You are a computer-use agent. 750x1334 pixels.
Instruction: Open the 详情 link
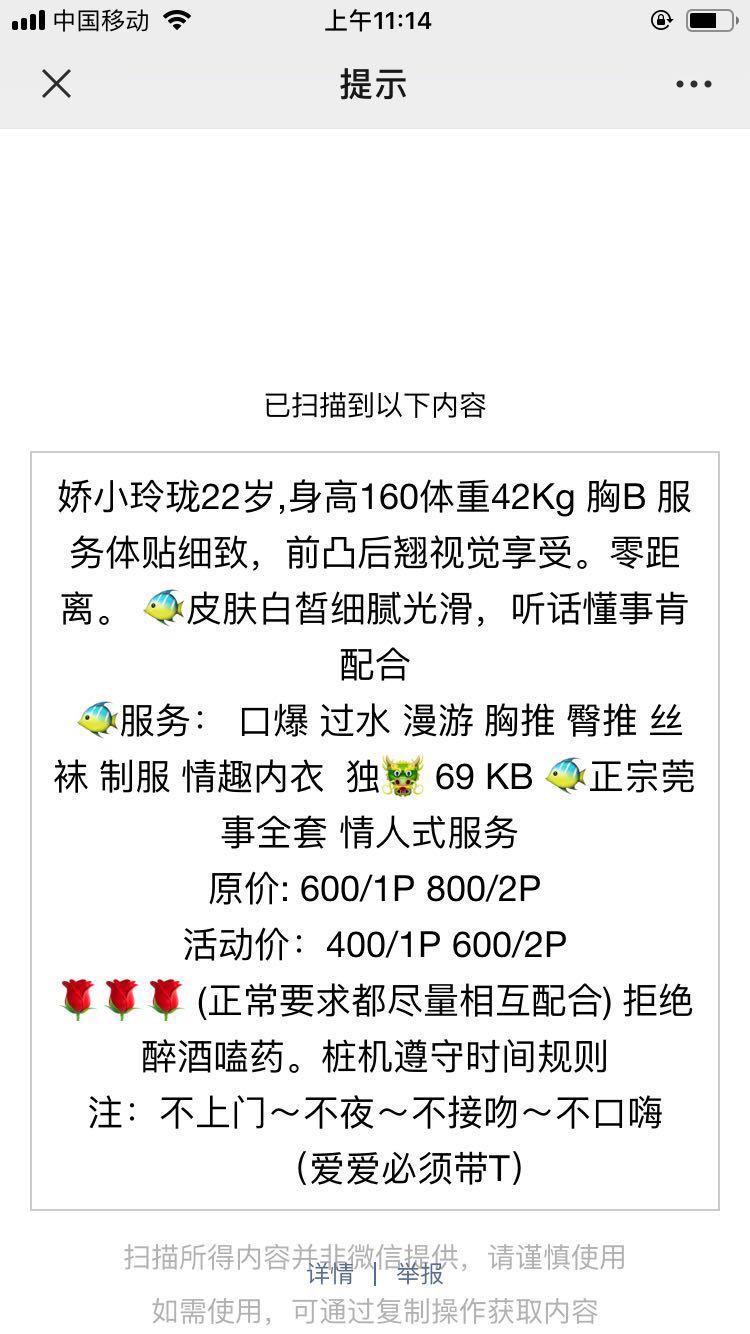(330, 1274)
